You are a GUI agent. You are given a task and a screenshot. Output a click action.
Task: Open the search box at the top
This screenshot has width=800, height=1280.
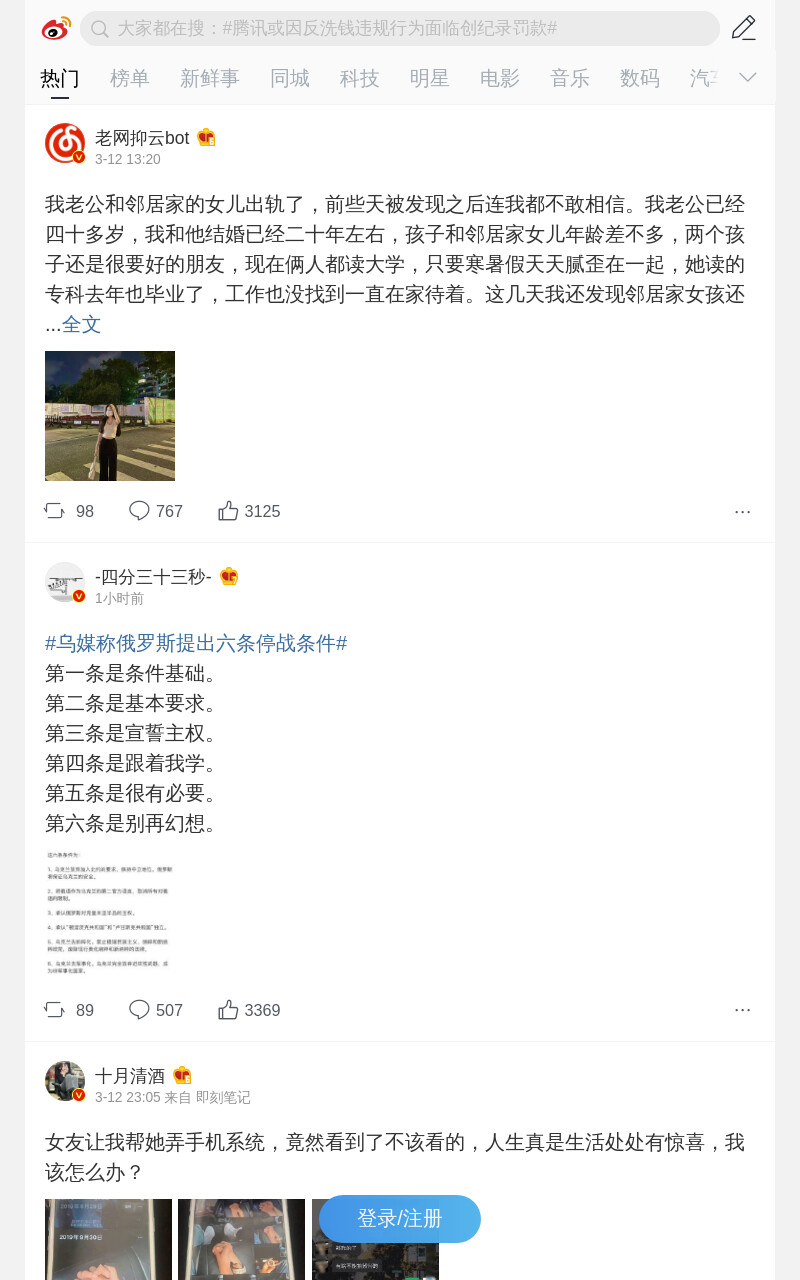coord(400,28)
